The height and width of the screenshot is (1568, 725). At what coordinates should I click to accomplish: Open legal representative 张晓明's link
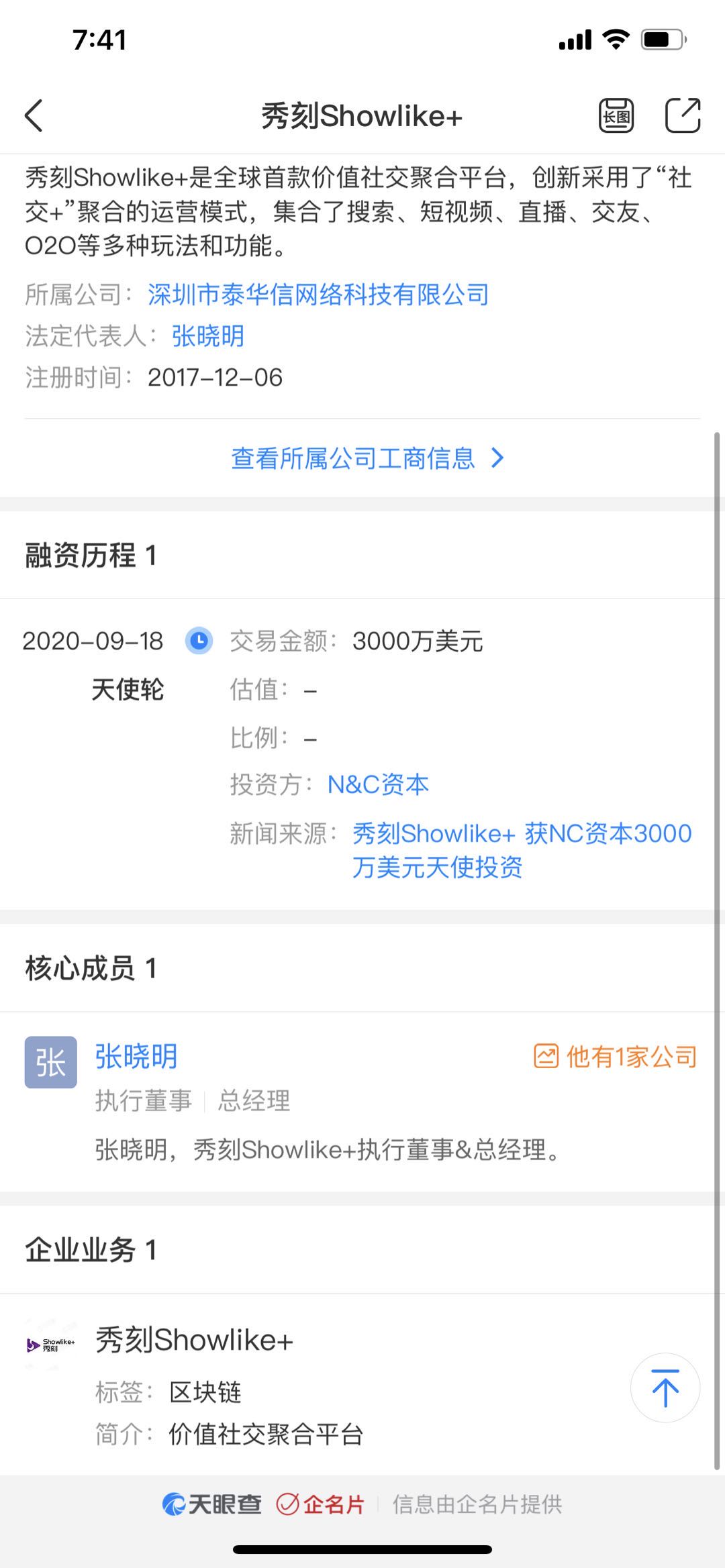coord(208,336)
